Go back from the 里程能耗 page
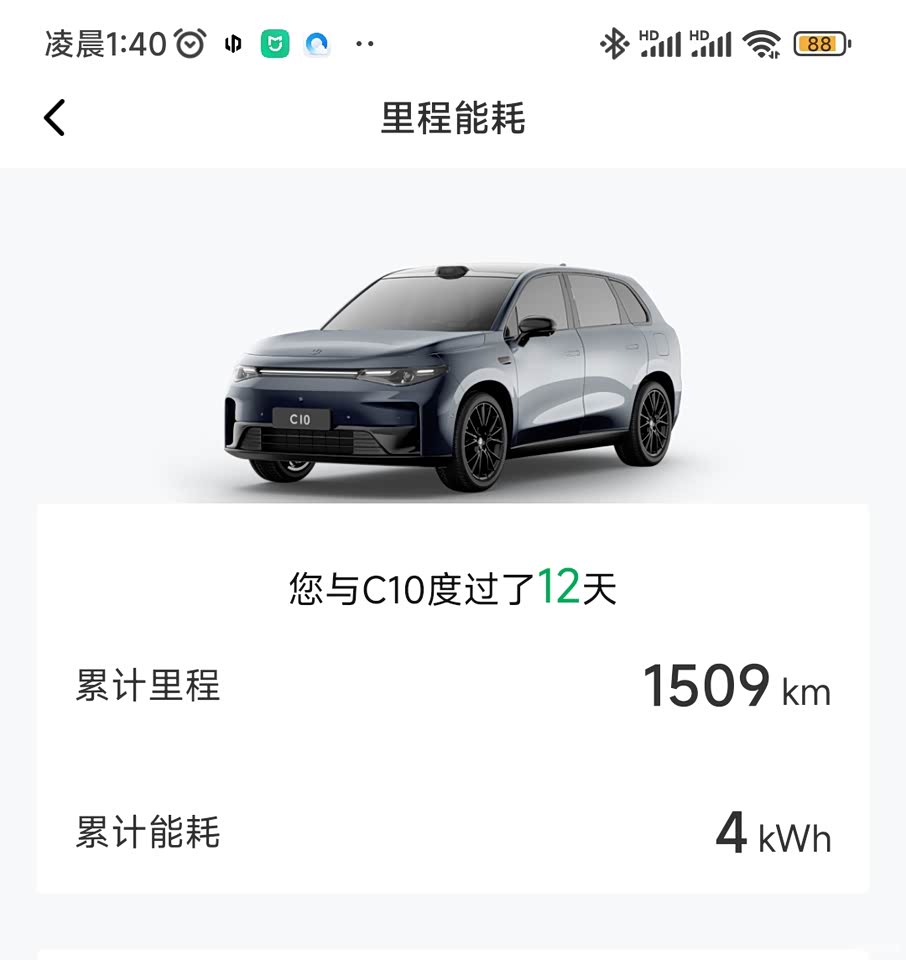The width and height of the screenshot is (906, 960). [55, 118]
